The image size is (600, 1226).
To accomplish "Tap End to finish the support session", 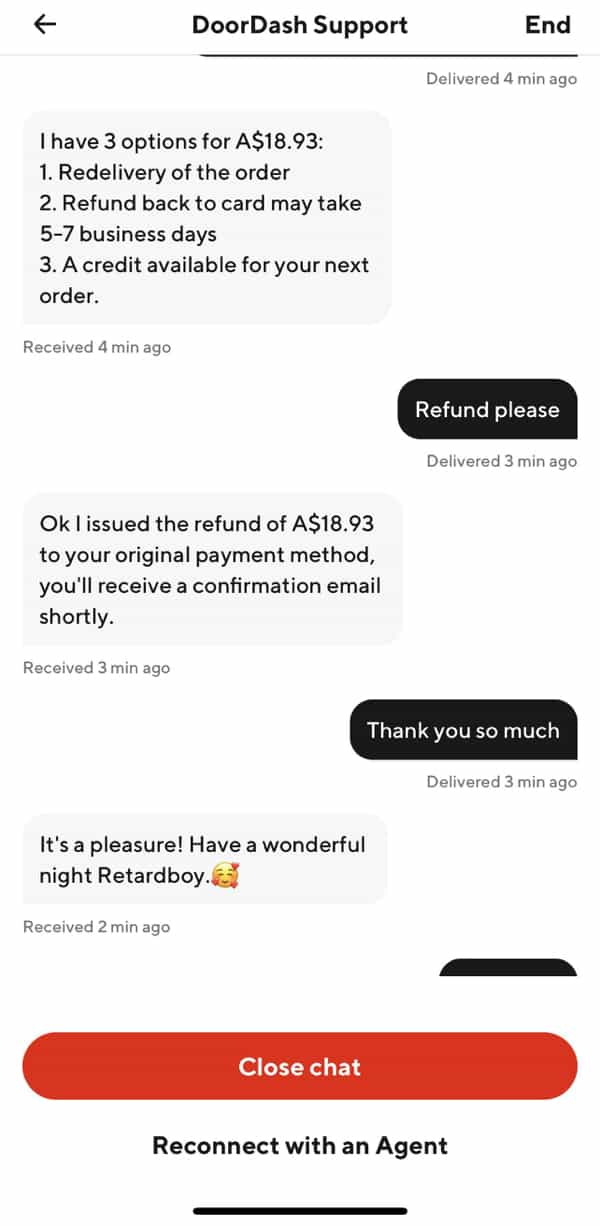I will pos(547,25).
